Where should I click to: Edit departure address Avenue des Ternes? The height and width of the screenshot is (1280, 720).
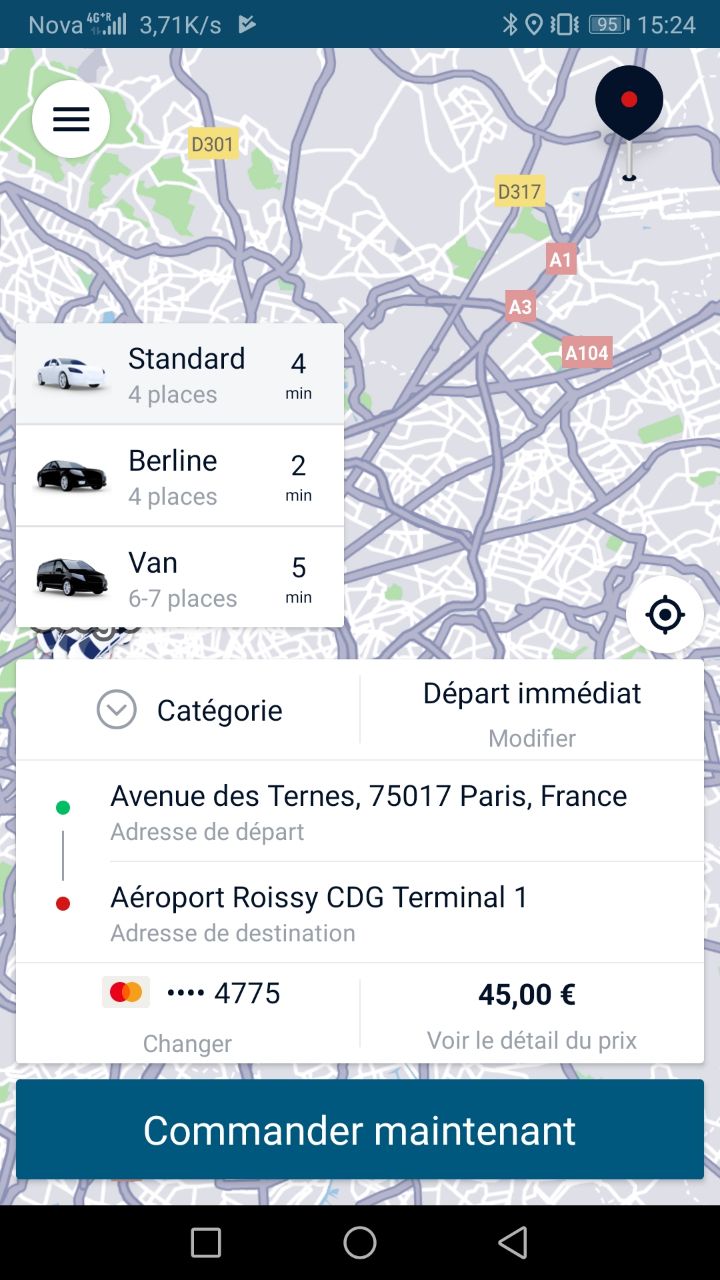(368, 811)
